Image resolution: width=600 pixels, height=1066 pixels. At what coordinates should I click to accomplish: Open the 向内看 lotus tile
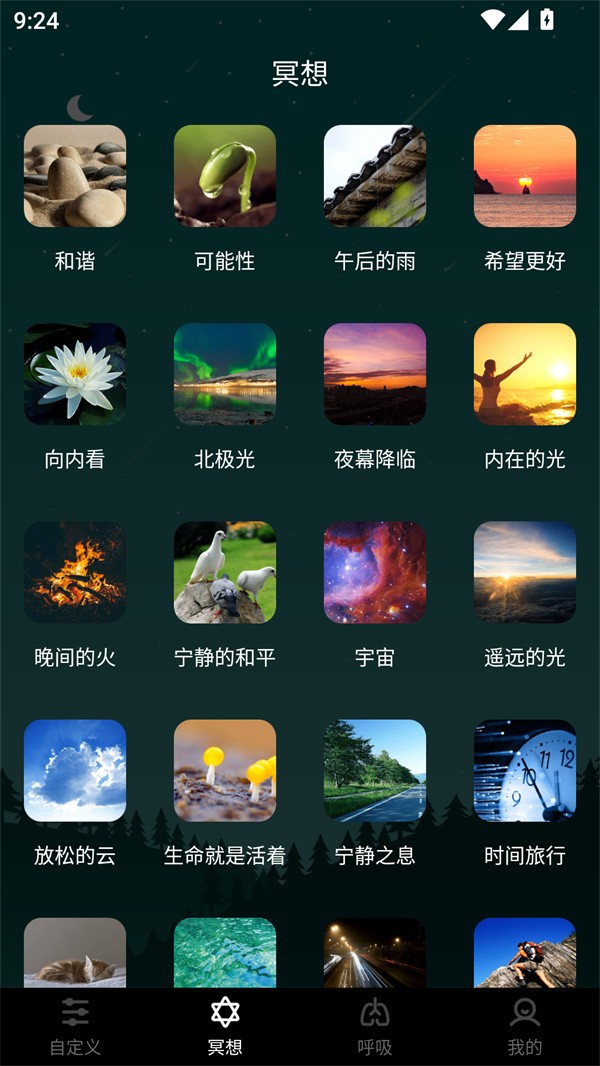(x=75, y=374)
